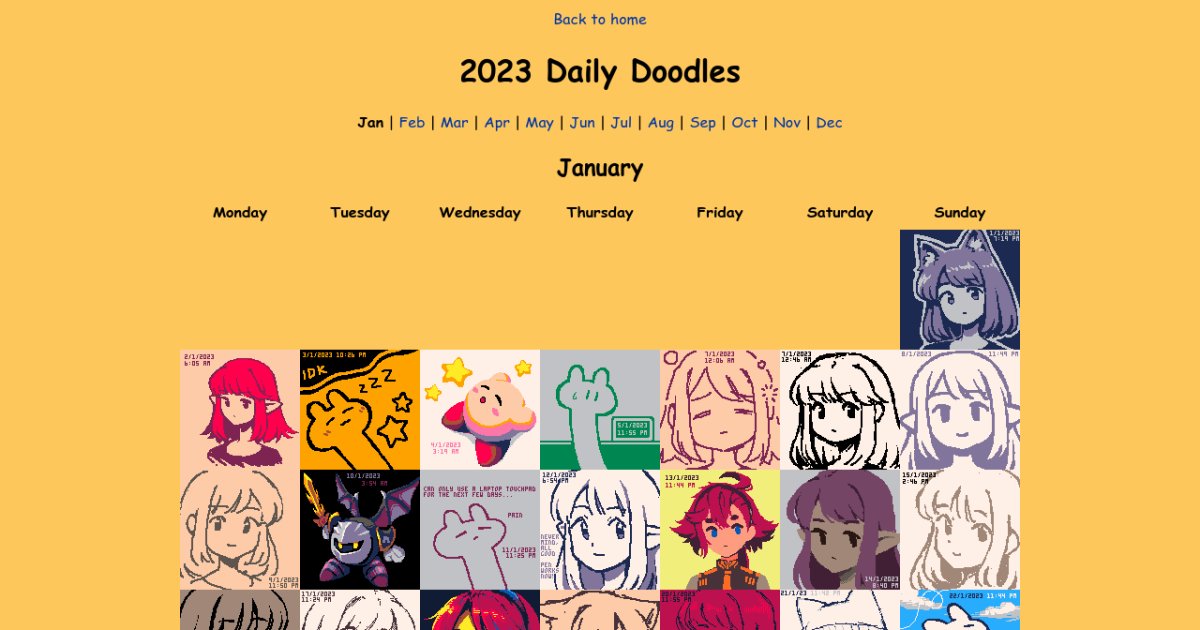Go back to home page

(600, 19)
